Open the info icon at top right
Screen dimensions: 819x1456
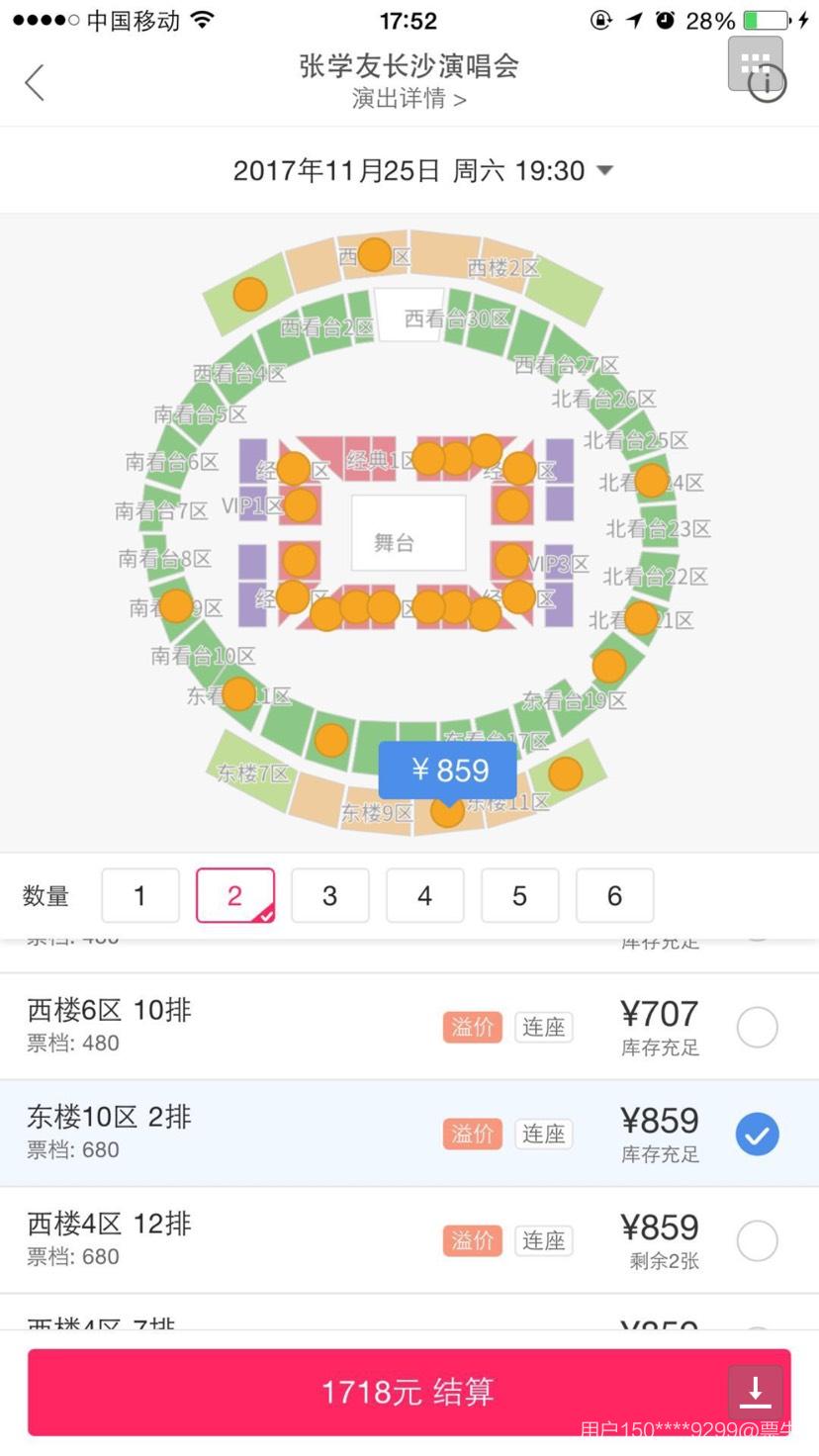tap(768, 85)
